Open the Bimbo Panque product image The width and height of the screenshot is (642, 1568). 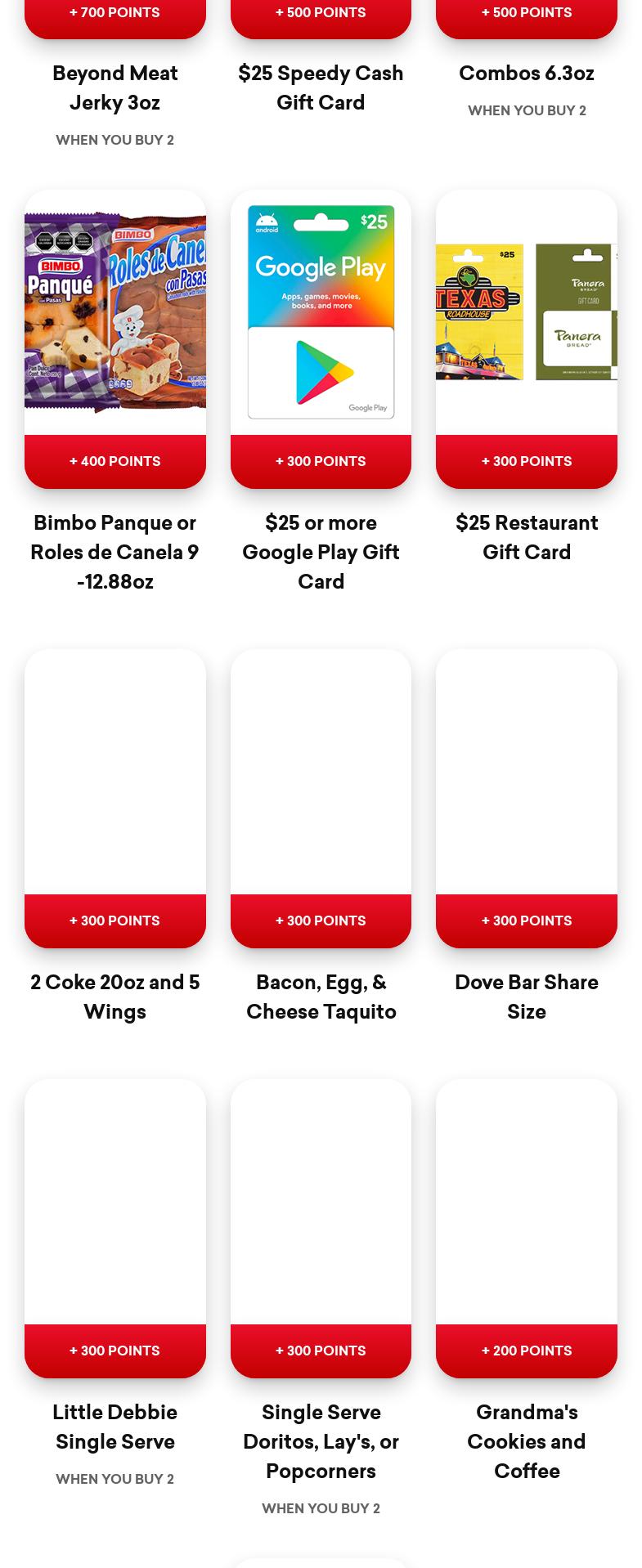pos(114,311)
